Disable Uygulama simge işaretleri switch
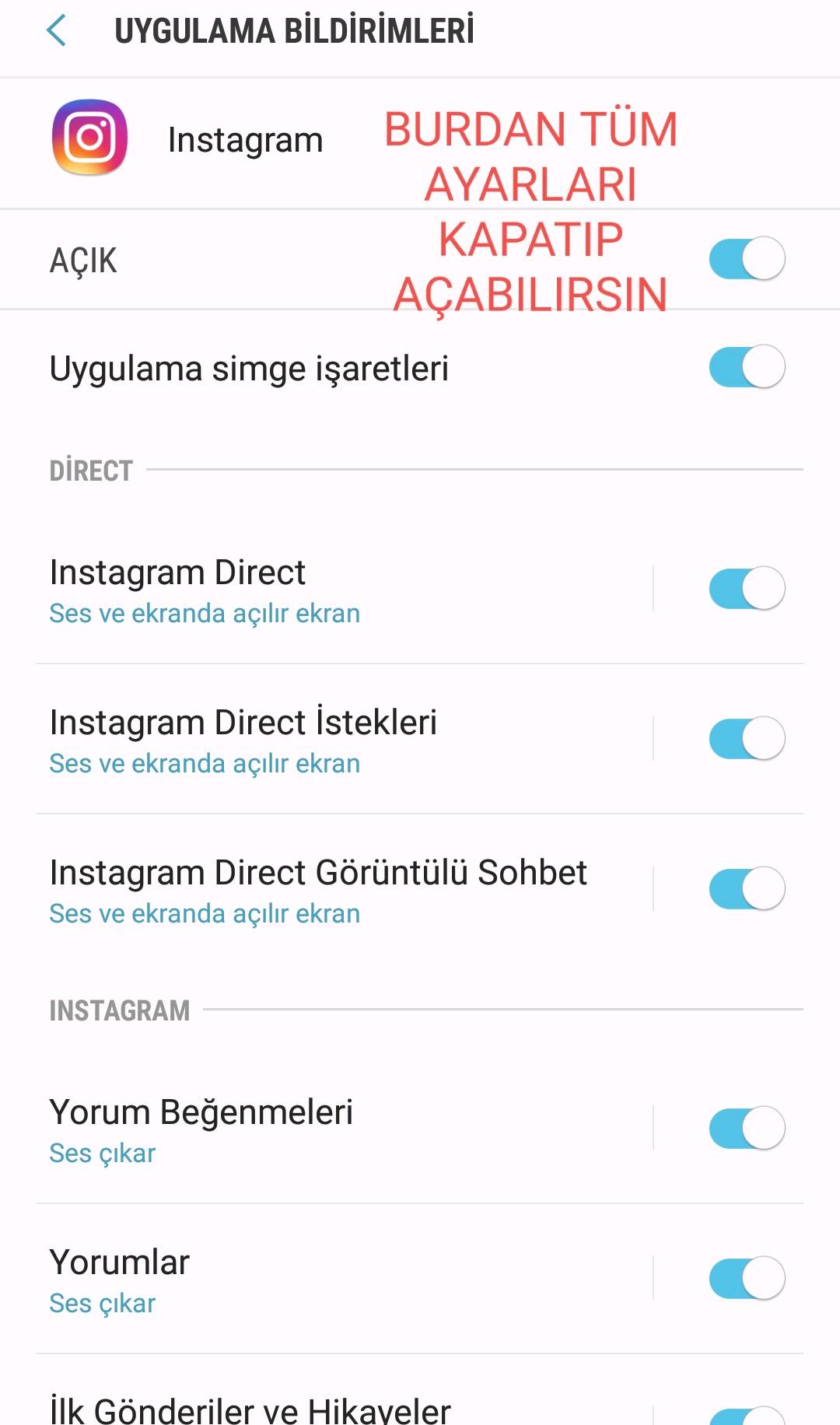The image size is (840, 1425). click(747, 366)
